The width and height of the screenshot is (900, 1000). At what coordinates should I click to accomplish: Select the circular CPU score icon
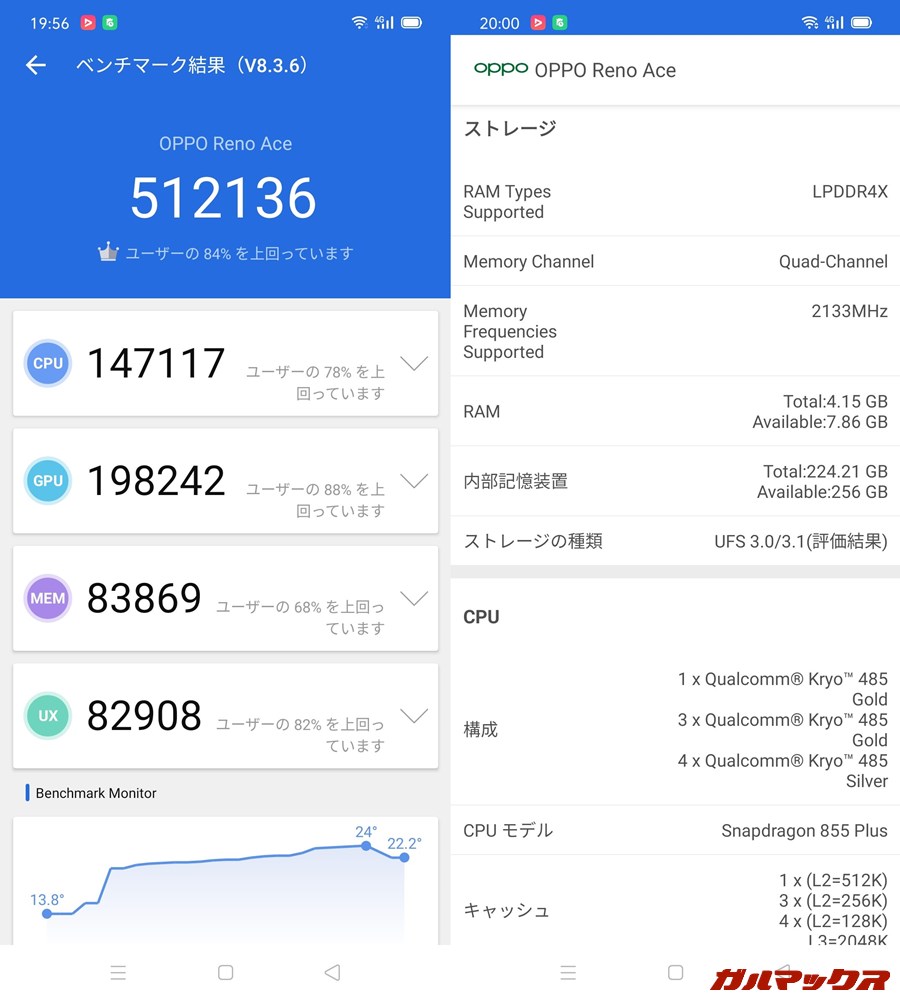coord(47,363)
